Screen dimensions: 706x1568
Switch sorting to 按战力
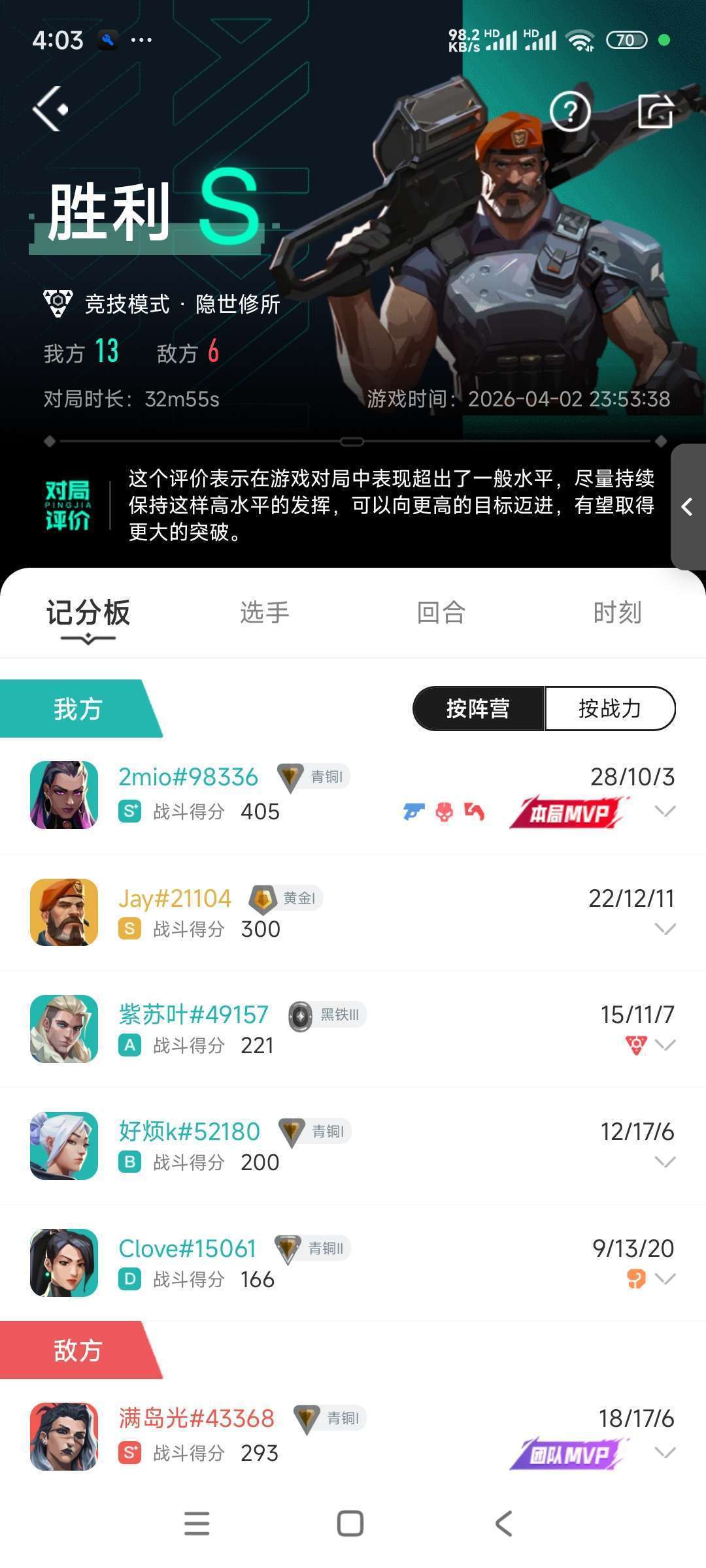coord(611,708)
